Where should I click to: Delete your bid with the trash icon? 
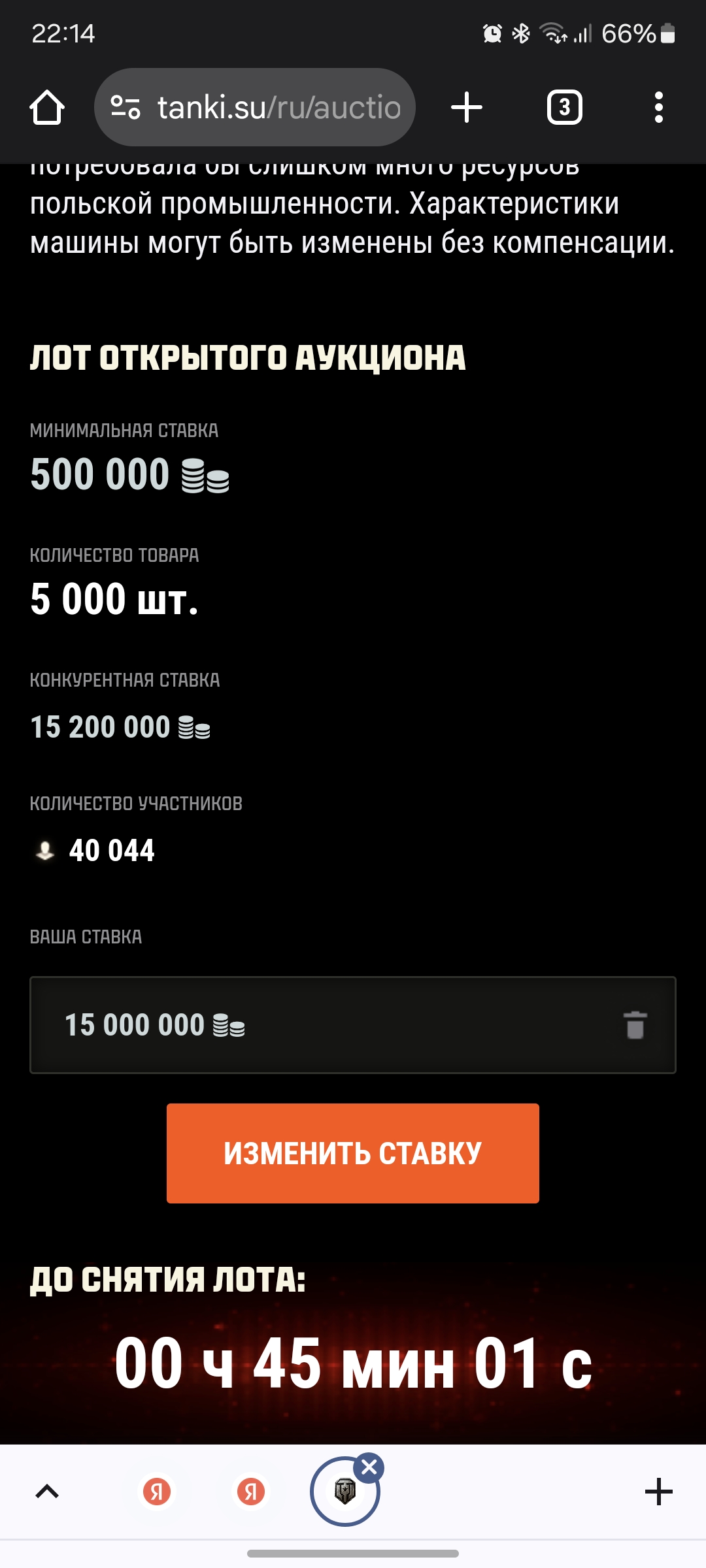pos(635,1024)
